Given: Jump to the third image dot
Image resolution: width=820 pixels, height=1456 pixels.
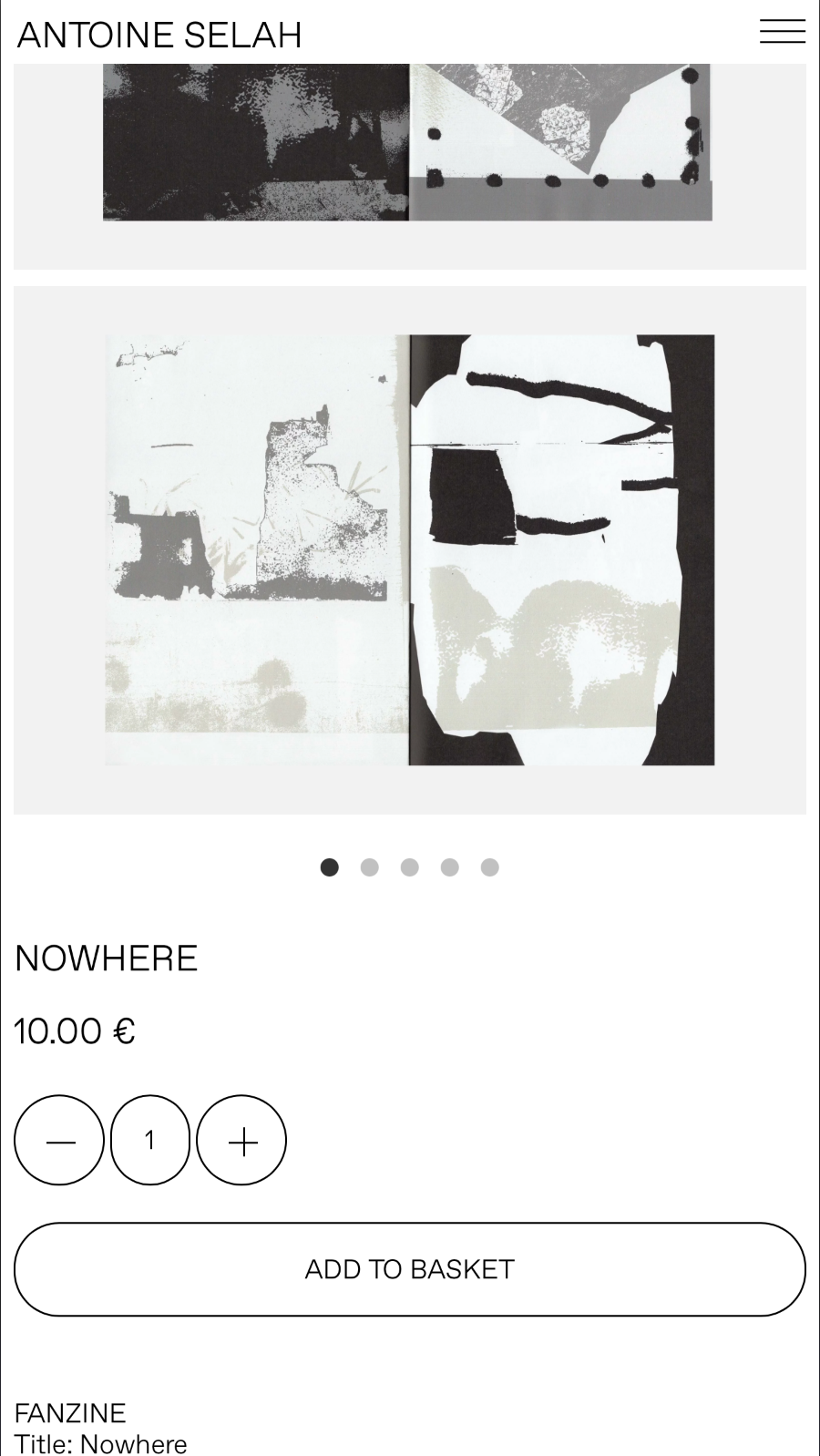Looking at the screenshot, I should click(x=409, y=867).
